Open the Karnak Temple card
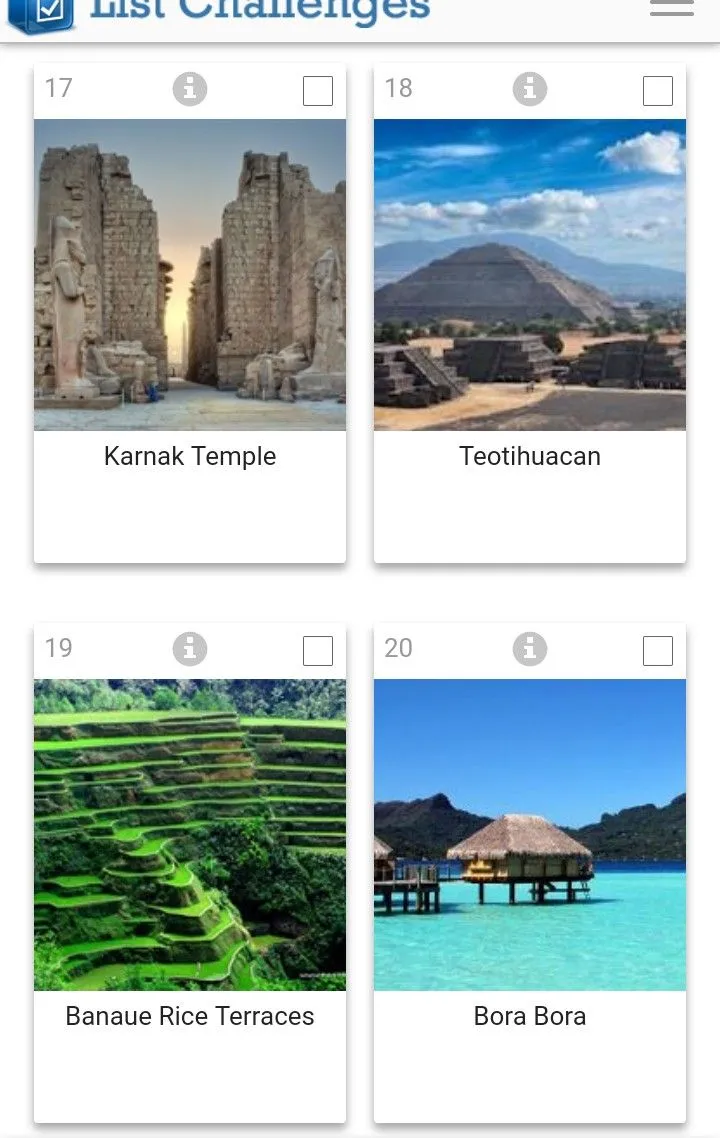 pyautogui.click(x=190, y=275)
